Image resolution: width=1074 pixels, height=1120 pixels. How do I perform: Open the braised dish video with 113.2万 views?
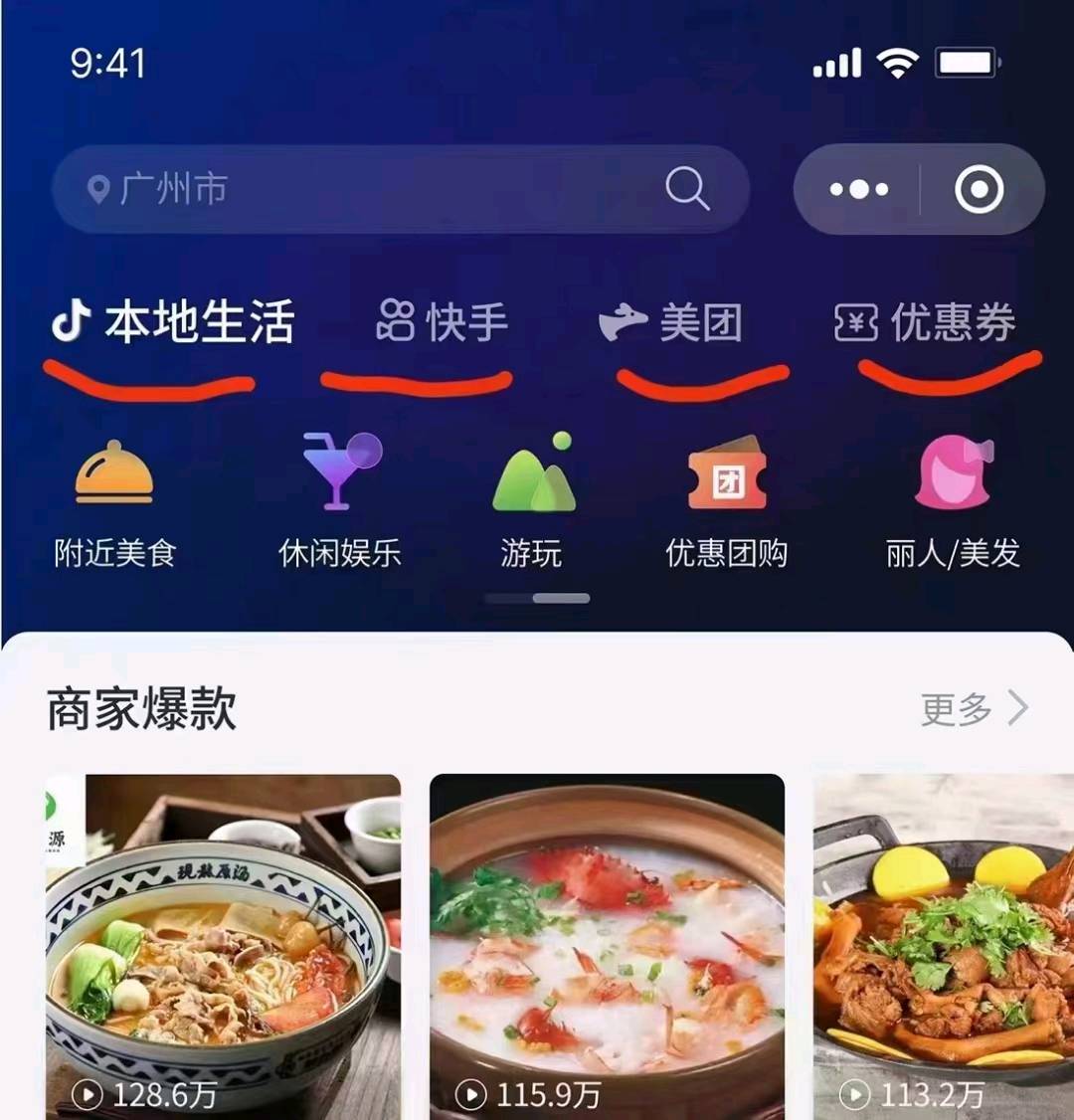click(943, 945)
